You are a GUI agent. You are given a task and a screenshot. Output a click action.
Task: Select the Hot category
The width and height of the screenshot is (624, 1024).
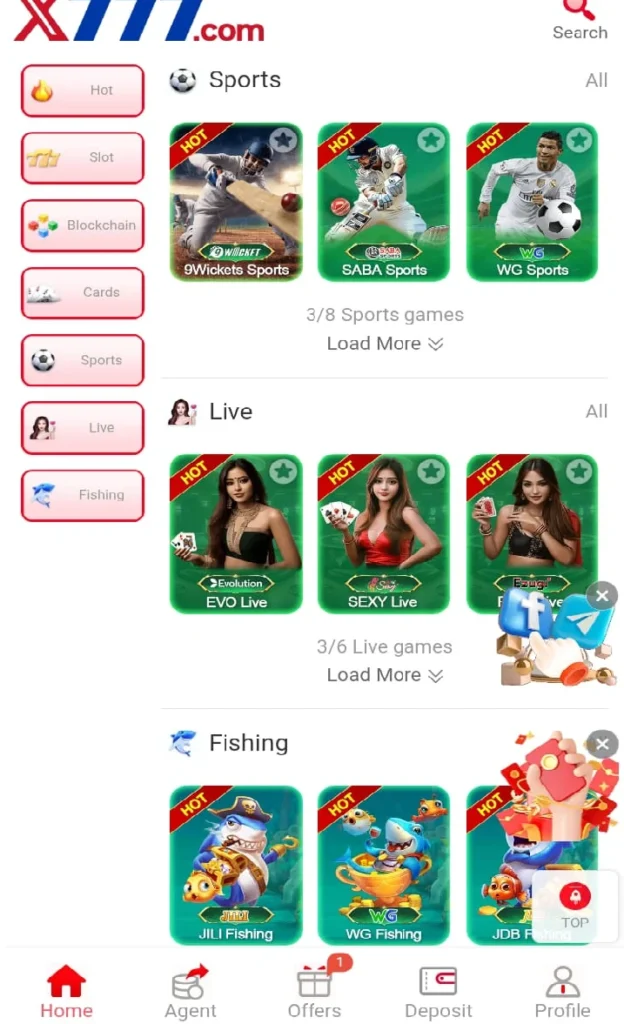click(83, 91)
